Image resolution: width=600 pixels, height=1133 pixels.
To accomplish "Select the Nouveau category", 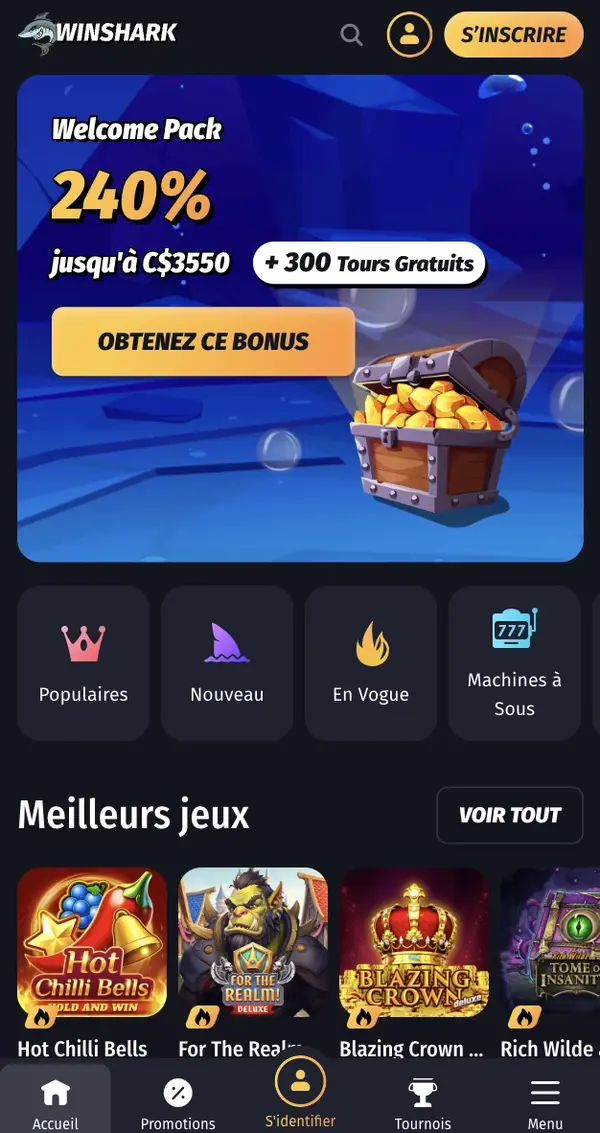I will click(227, 662).
